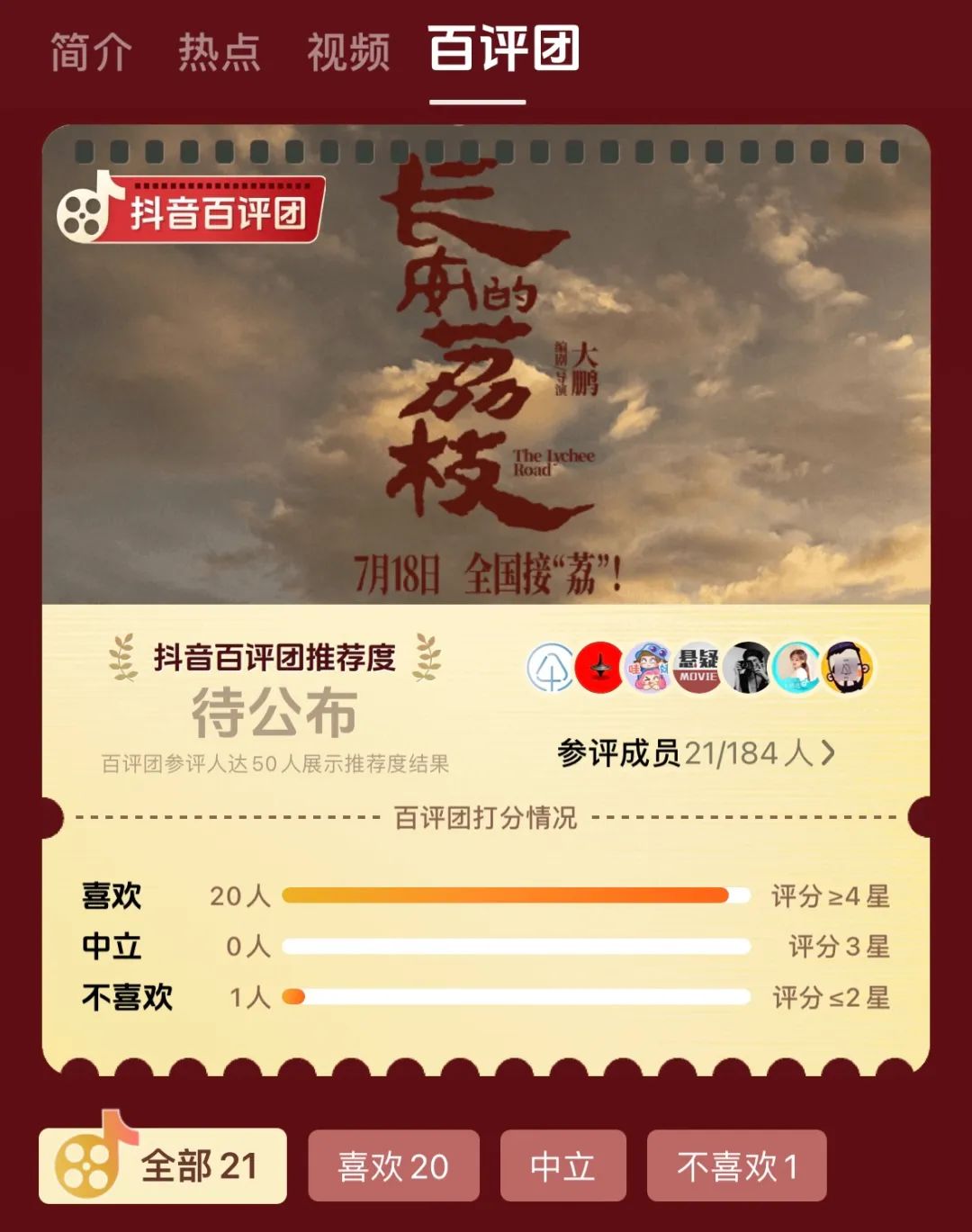Switch to the 热点 tab
972x1232 pixels.
[219, 51]
